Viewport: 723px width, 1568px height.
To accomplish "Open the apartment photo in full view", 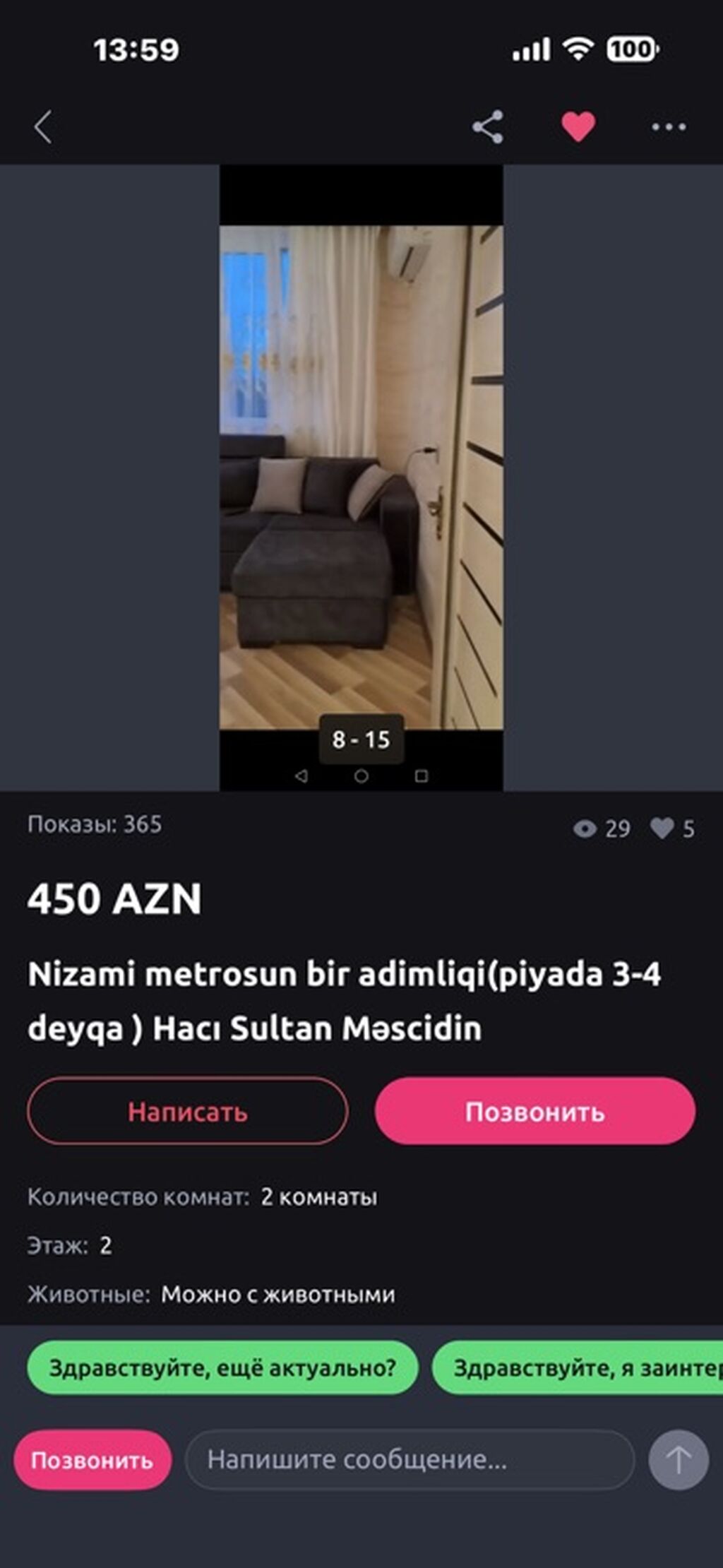I will [x=361, y=477].
